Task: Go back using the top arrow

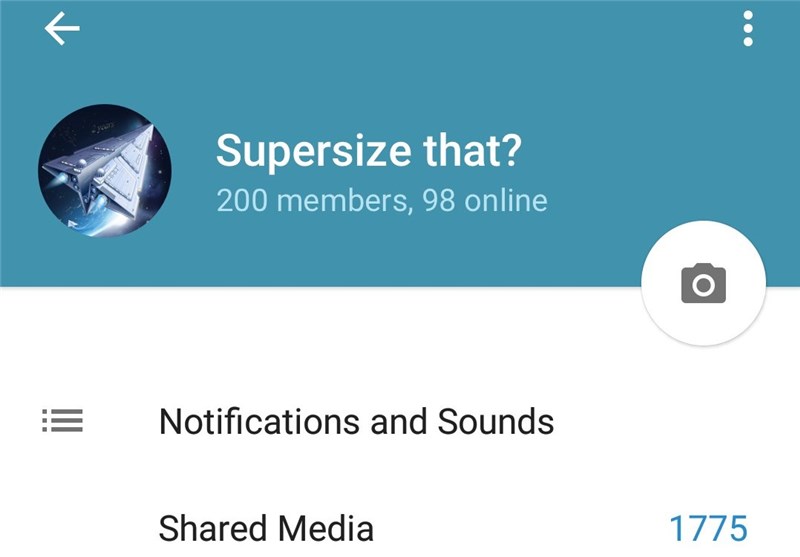Action: click(62, 30)
